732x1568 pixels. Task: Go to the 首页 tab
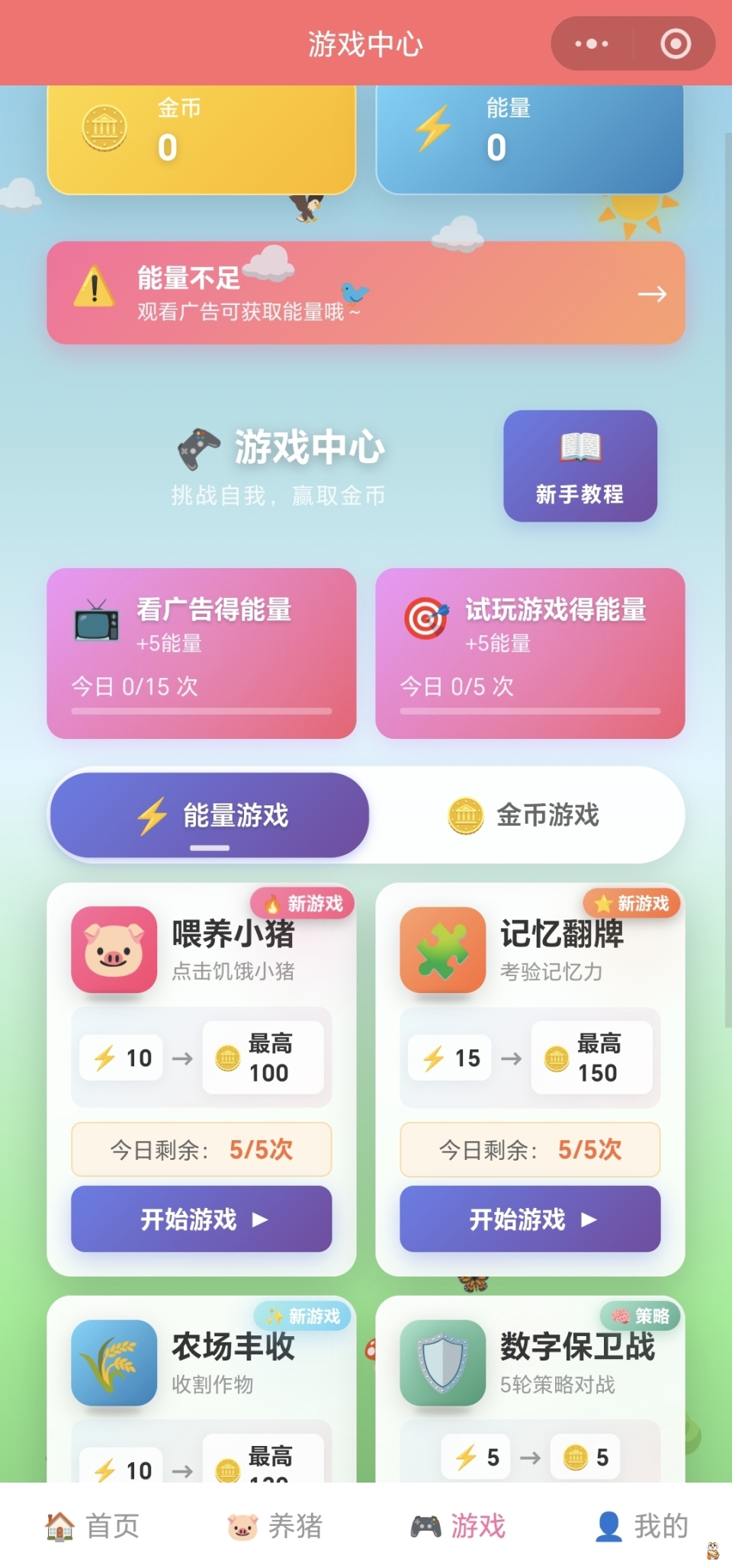(x=92, y=1526)
